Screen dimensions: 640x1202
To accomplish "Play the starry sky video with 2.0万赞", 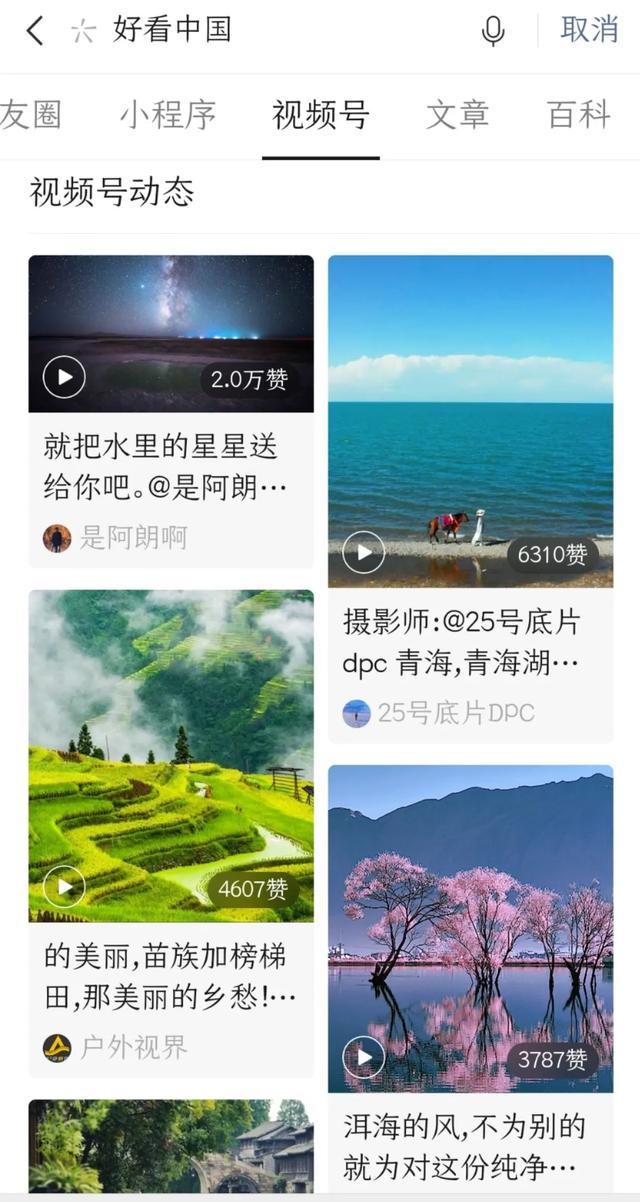I will 171,334.
